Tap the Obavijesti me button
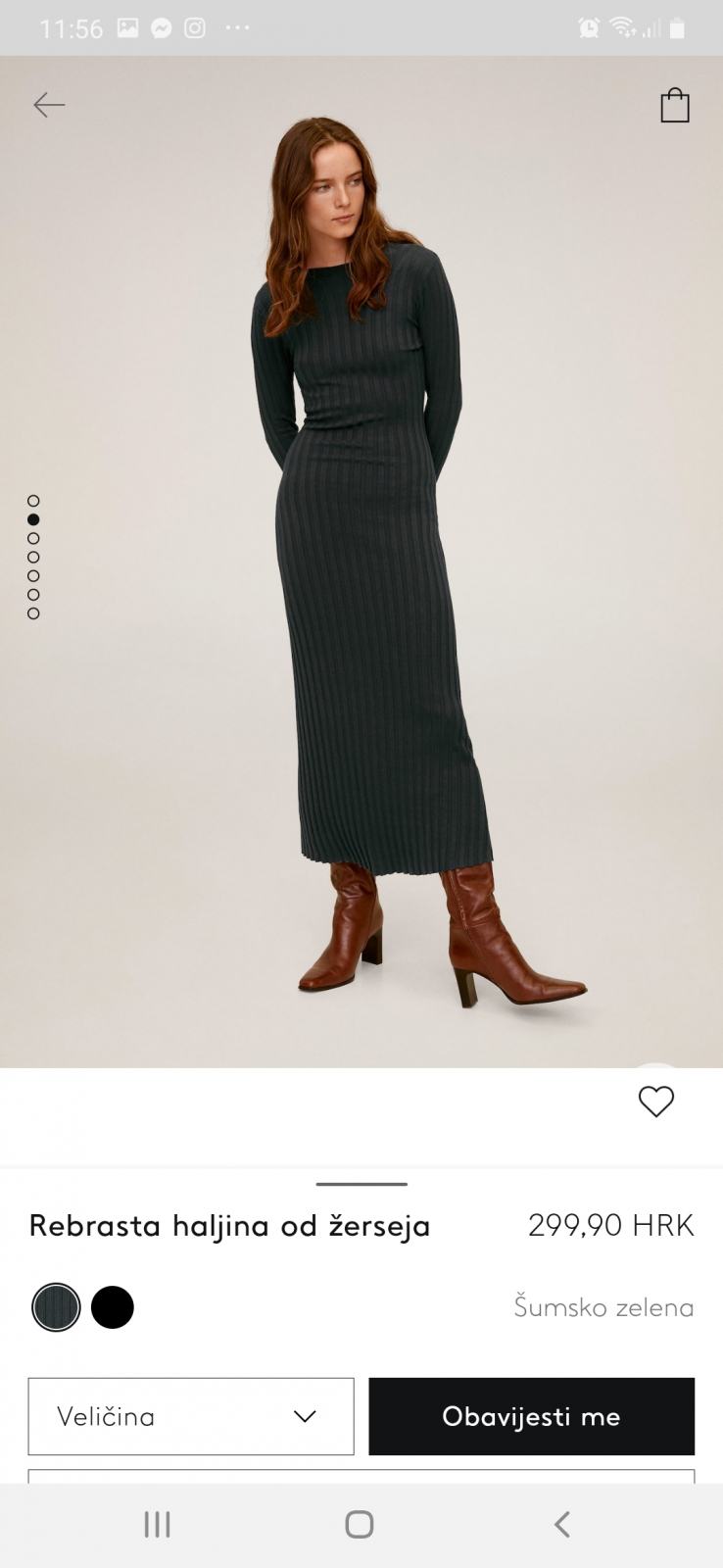The height and width of the screenshot is (1568, 723). [531, 1416]
